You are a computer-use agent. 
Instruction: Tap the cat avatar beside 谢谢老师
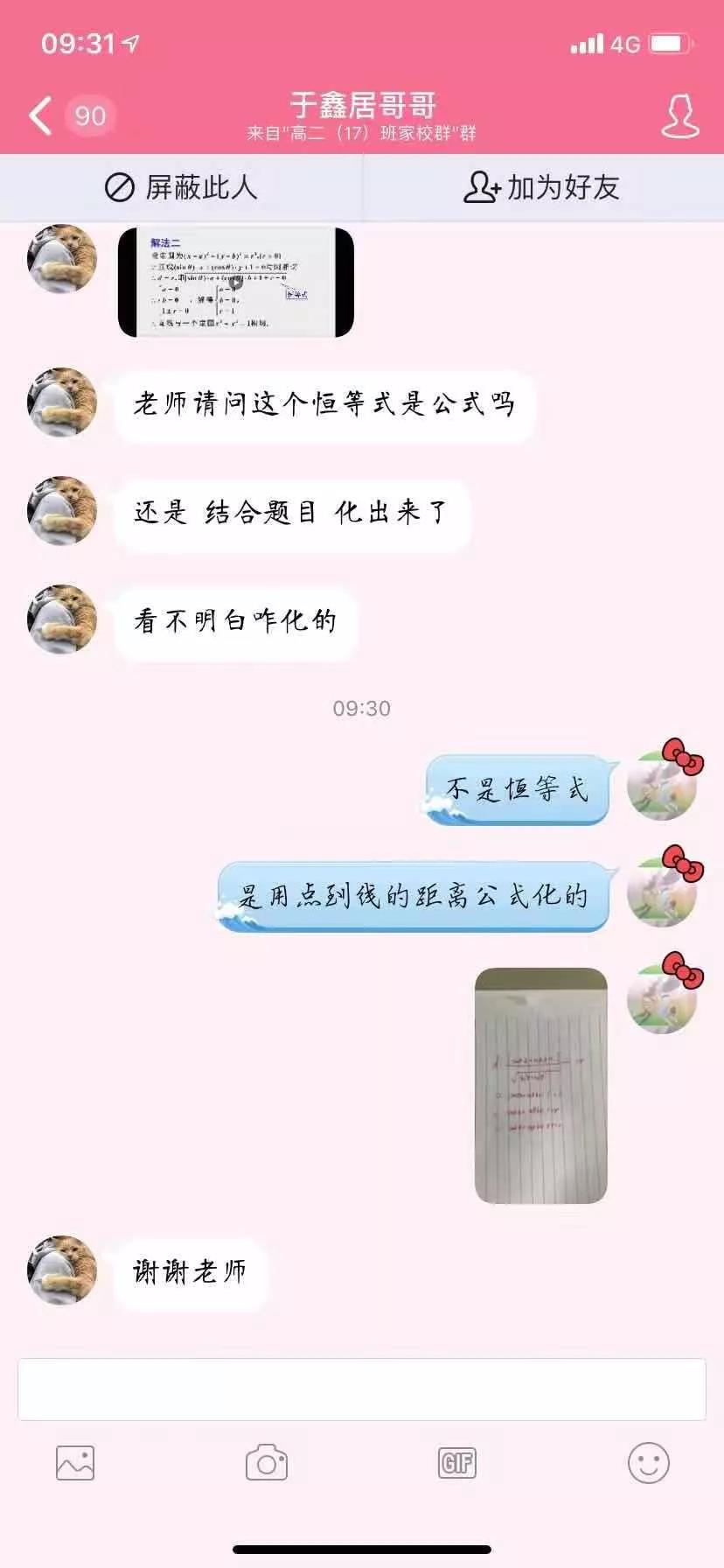click(62, 1270)
